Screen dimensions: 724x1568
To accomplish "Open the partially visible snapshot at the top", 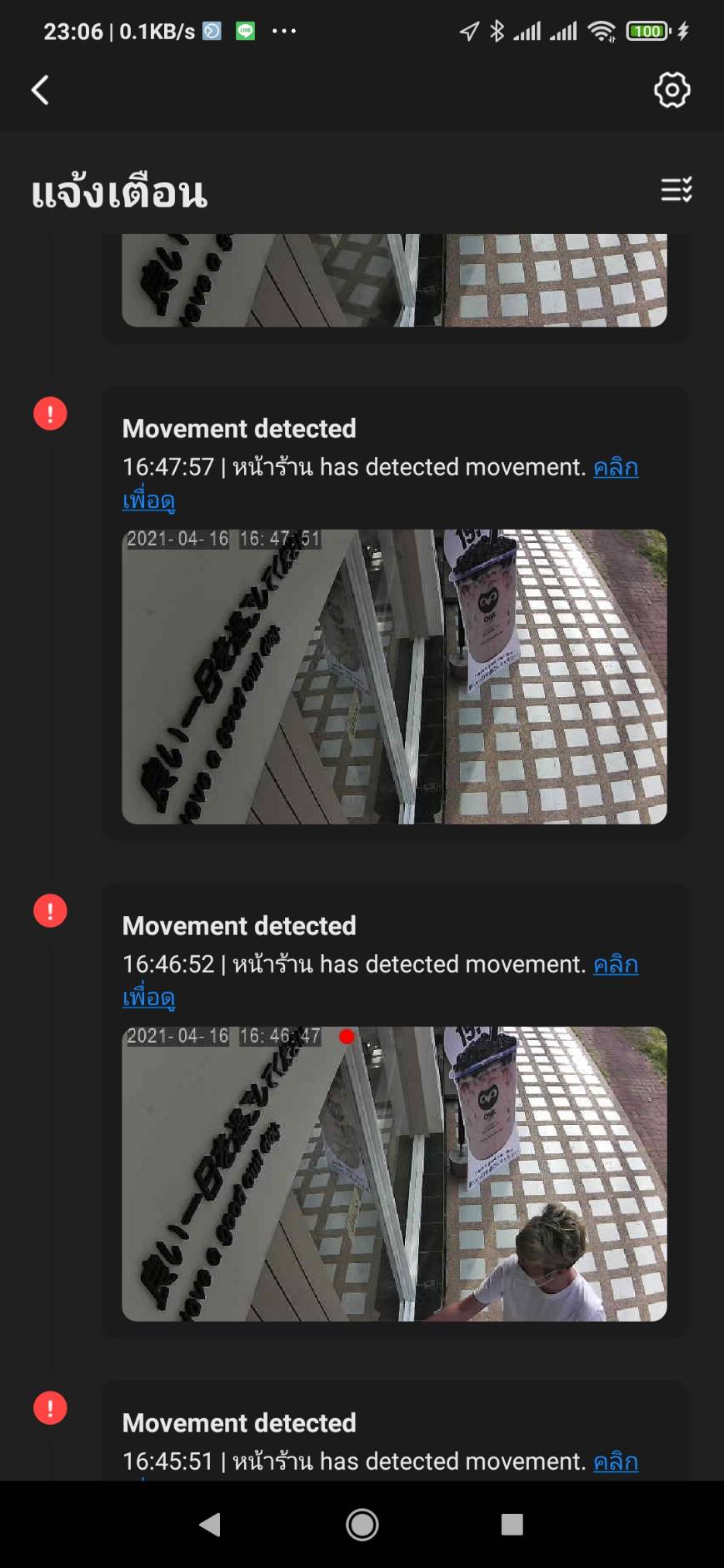I will [394, 281].
